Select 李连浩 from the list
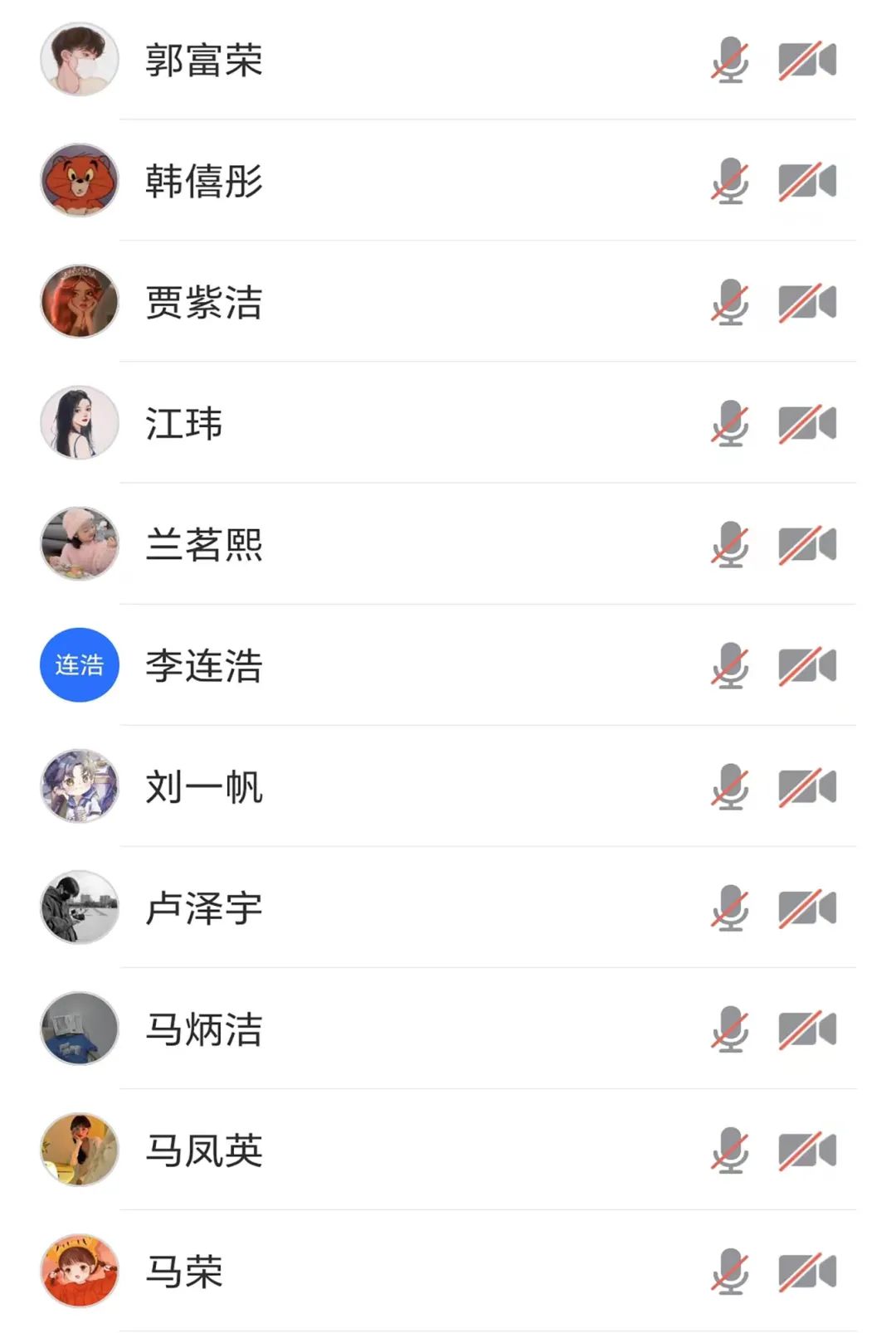 coord(204,666)
